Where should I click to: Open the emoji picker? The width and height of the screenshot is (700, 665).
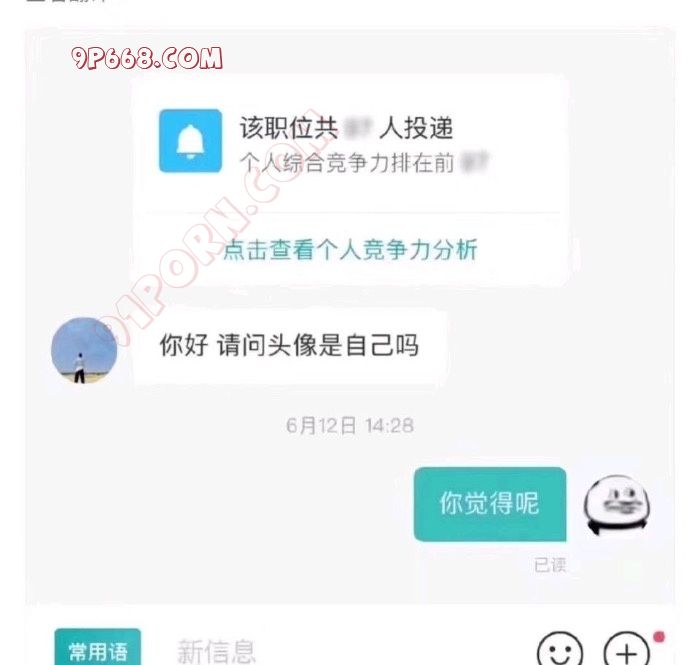[560, 652]
